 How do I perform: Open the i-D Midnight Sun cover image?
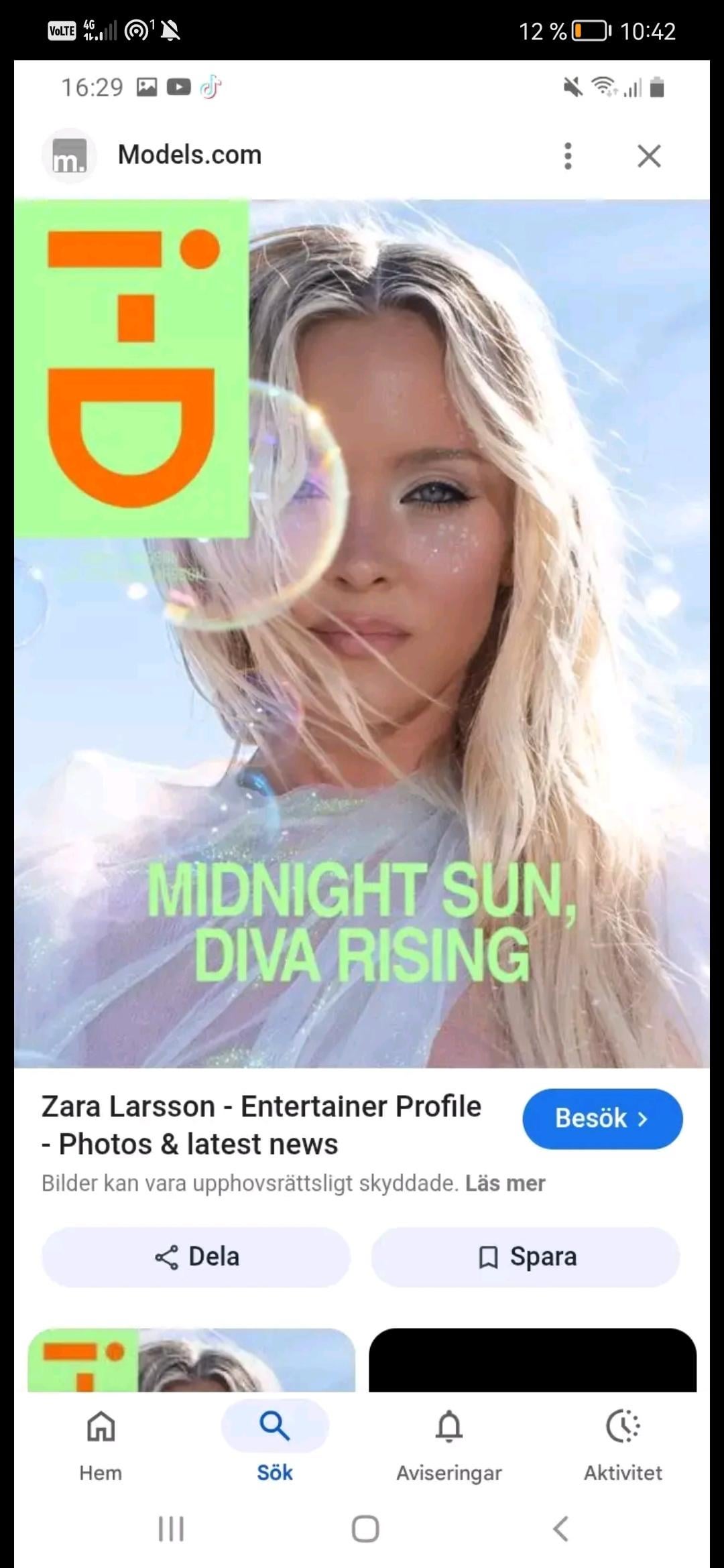pyautogui.click(x=362, y=633)
